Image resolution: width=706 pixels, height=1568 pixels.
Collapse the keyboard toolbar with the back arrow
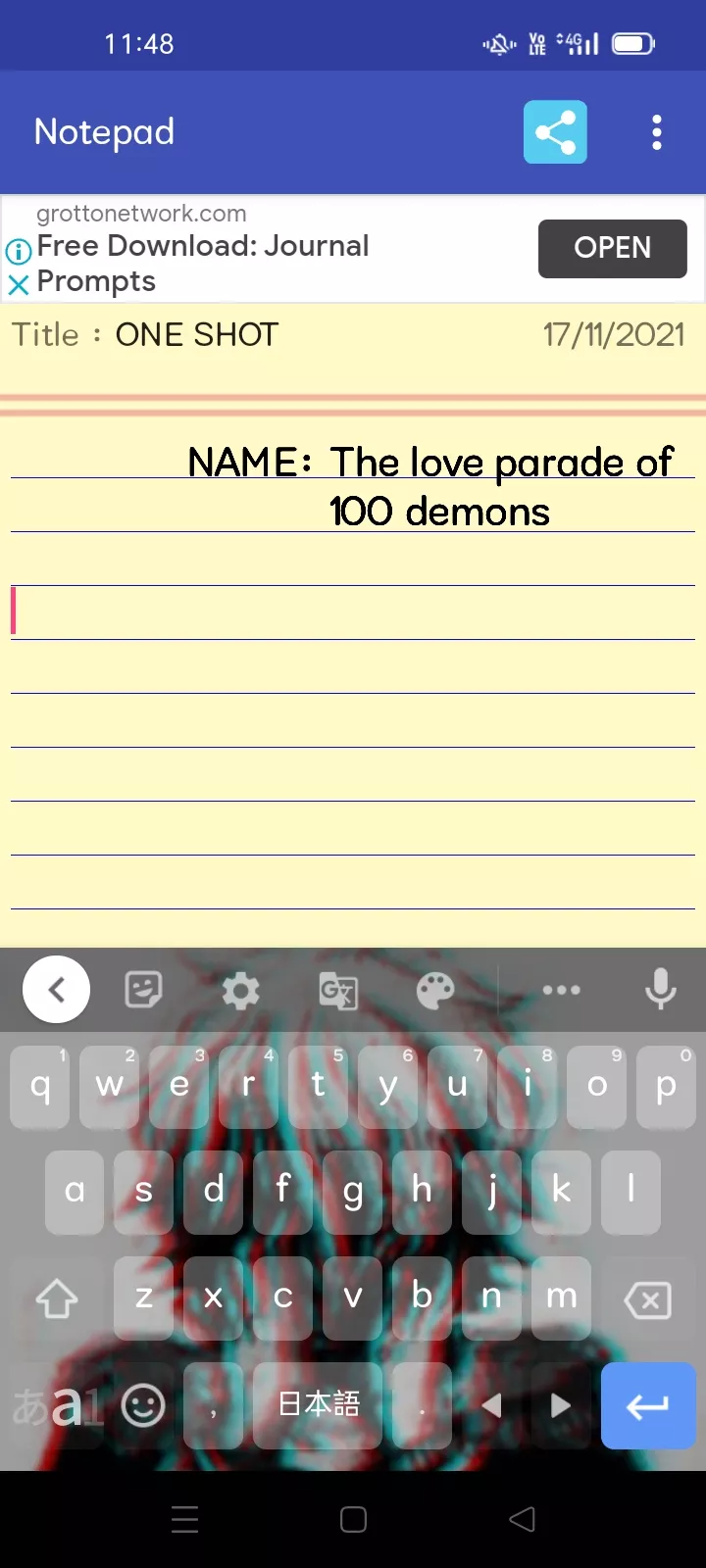point(56,989)
